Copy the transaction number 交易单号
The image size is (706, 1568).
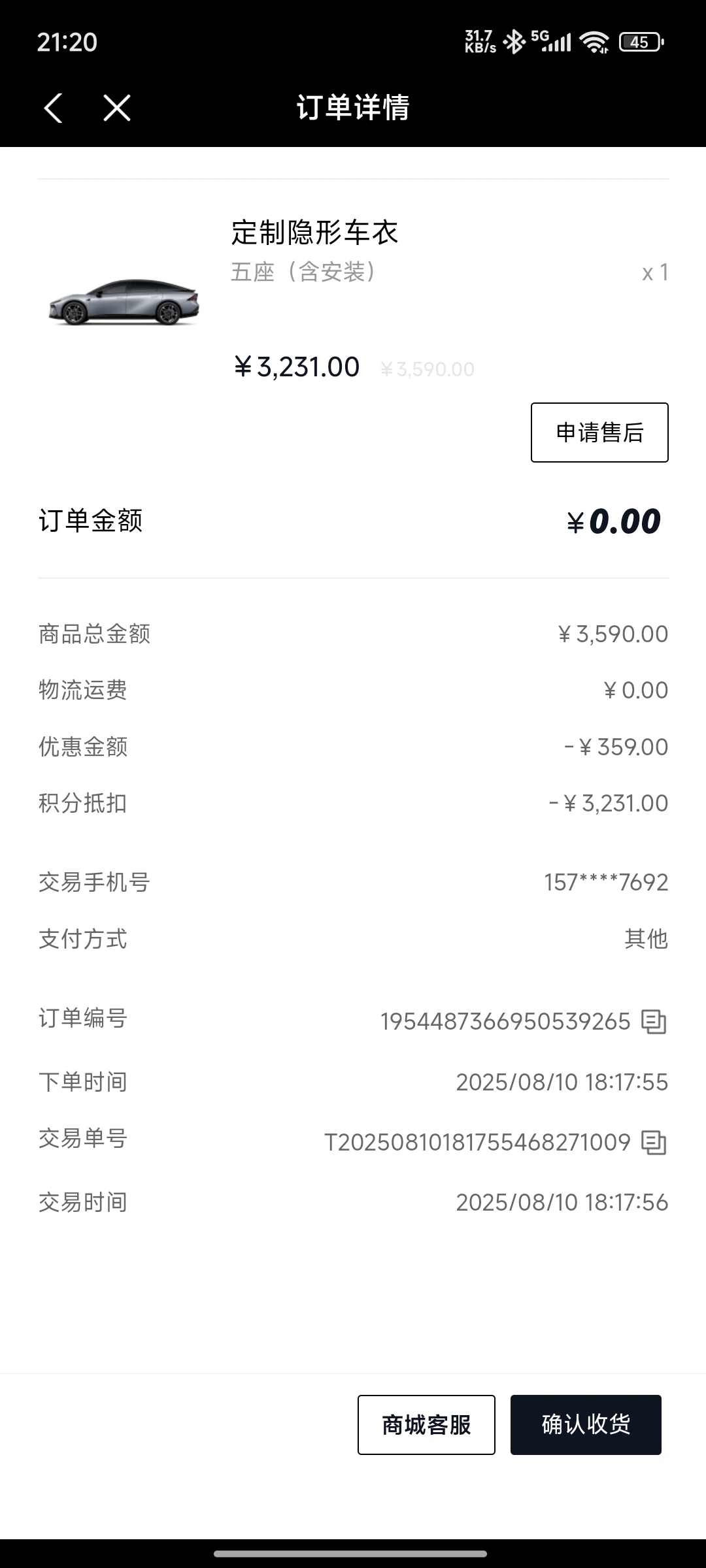tap(653, 1143)
